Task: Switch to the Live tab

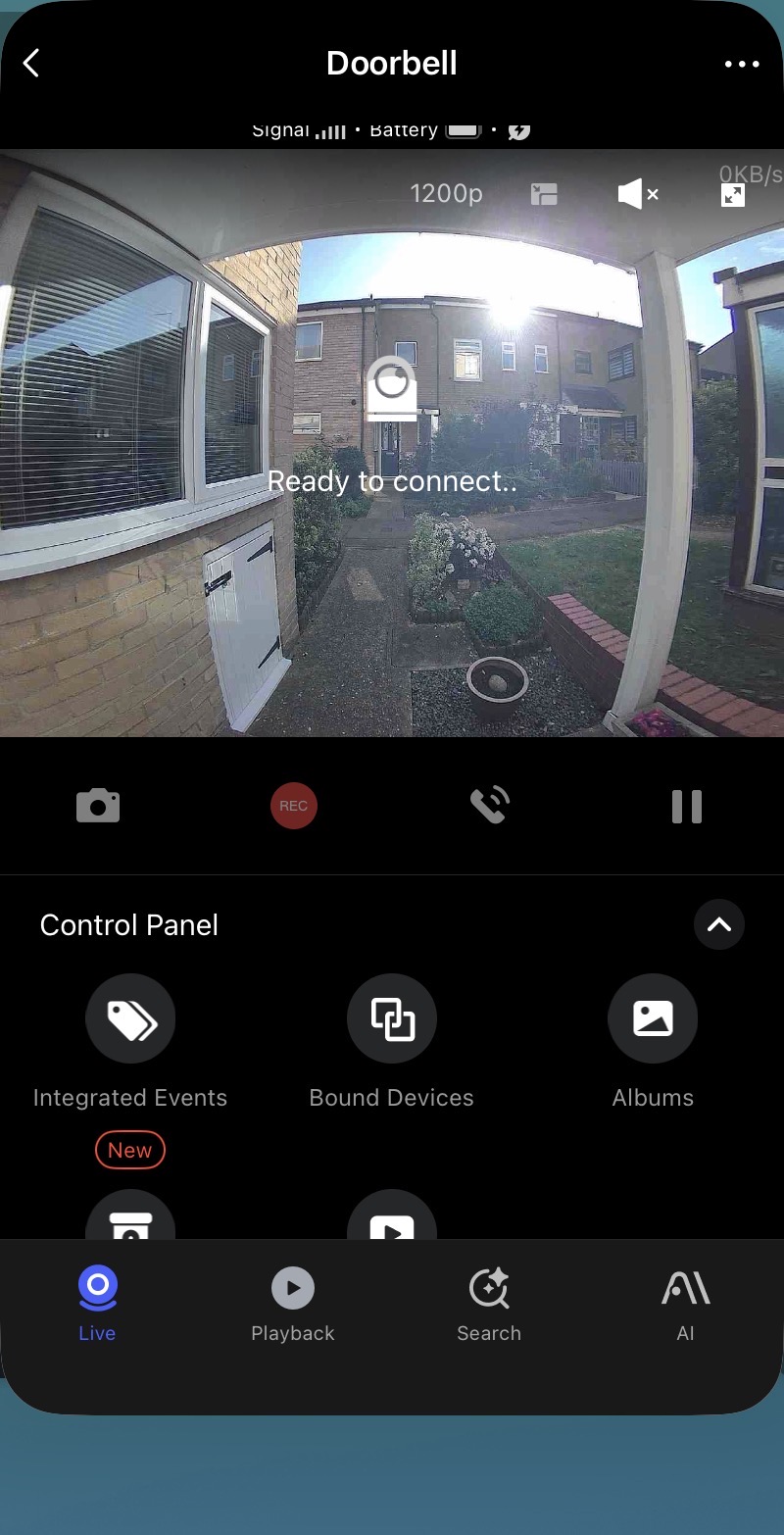Action: [x=97, y=1304]
